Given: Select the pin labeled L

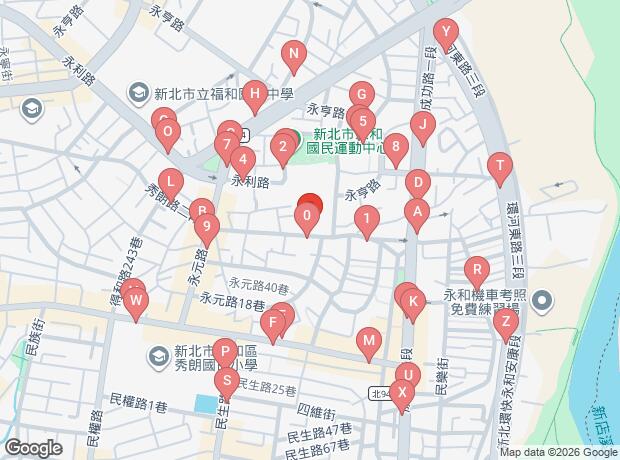Looking at the screenshot, I should pyautogui.click(x=171, y=183).
